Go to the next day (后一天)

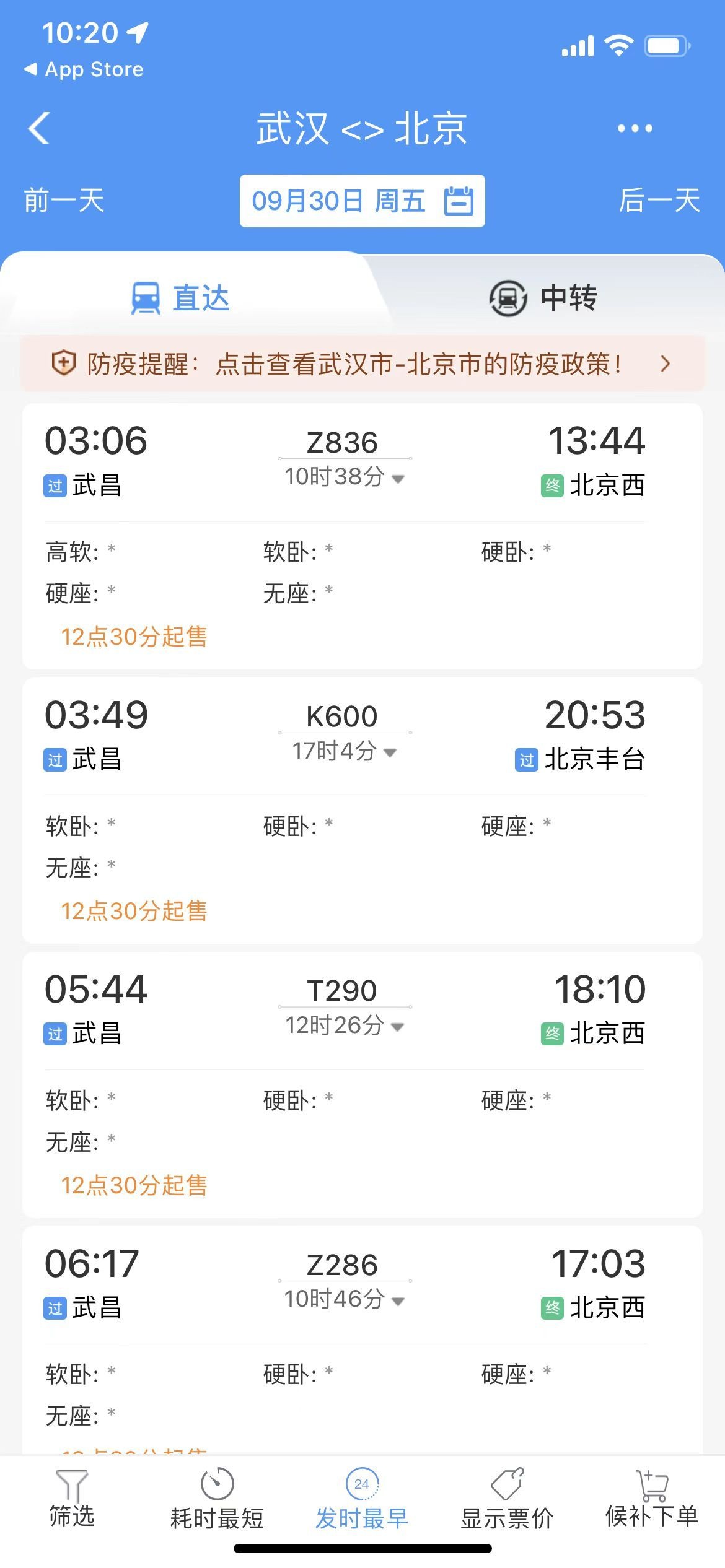(x=659, y=201)
